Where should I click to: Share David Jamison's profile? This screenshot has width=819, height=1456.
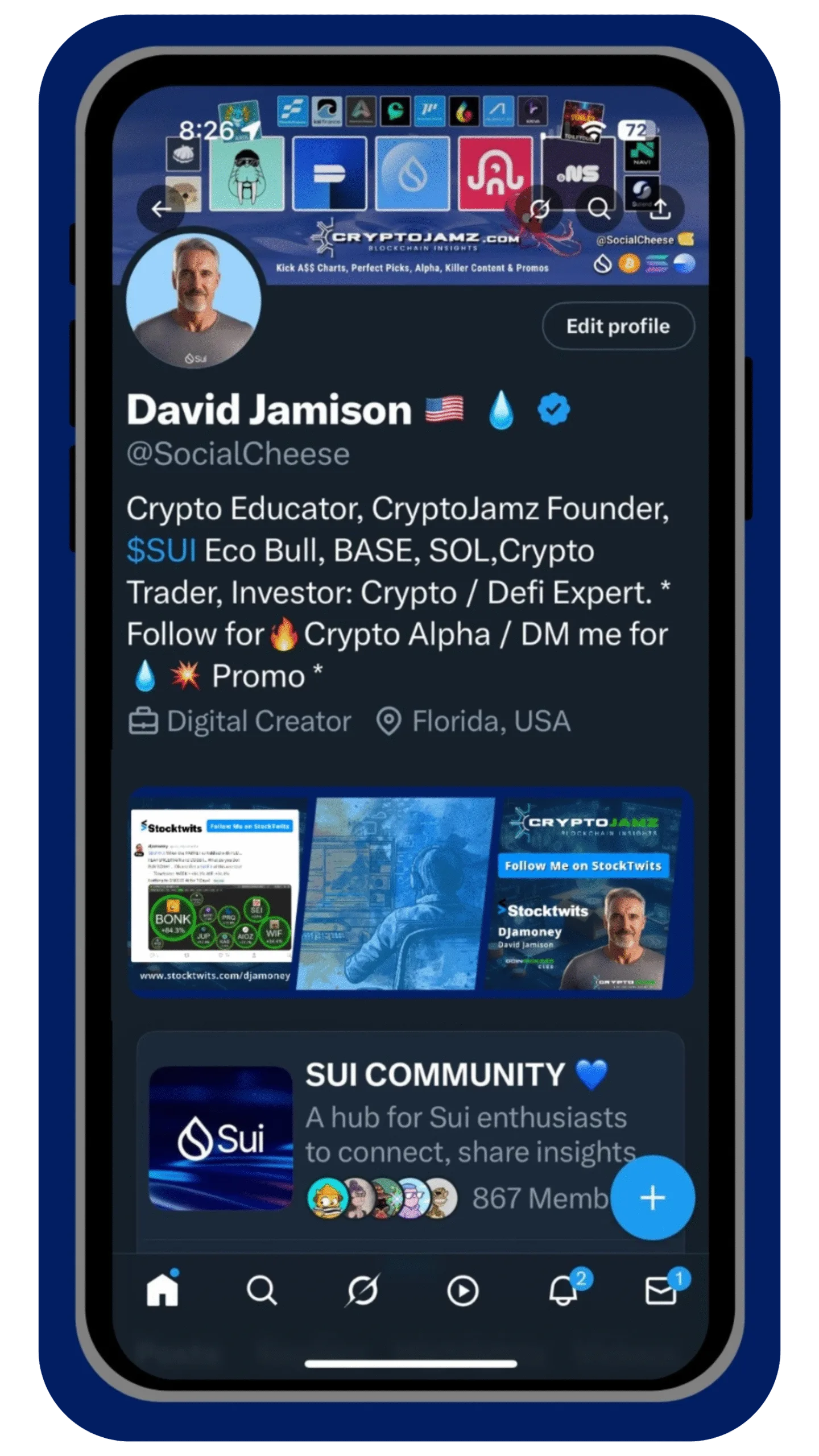660,209
